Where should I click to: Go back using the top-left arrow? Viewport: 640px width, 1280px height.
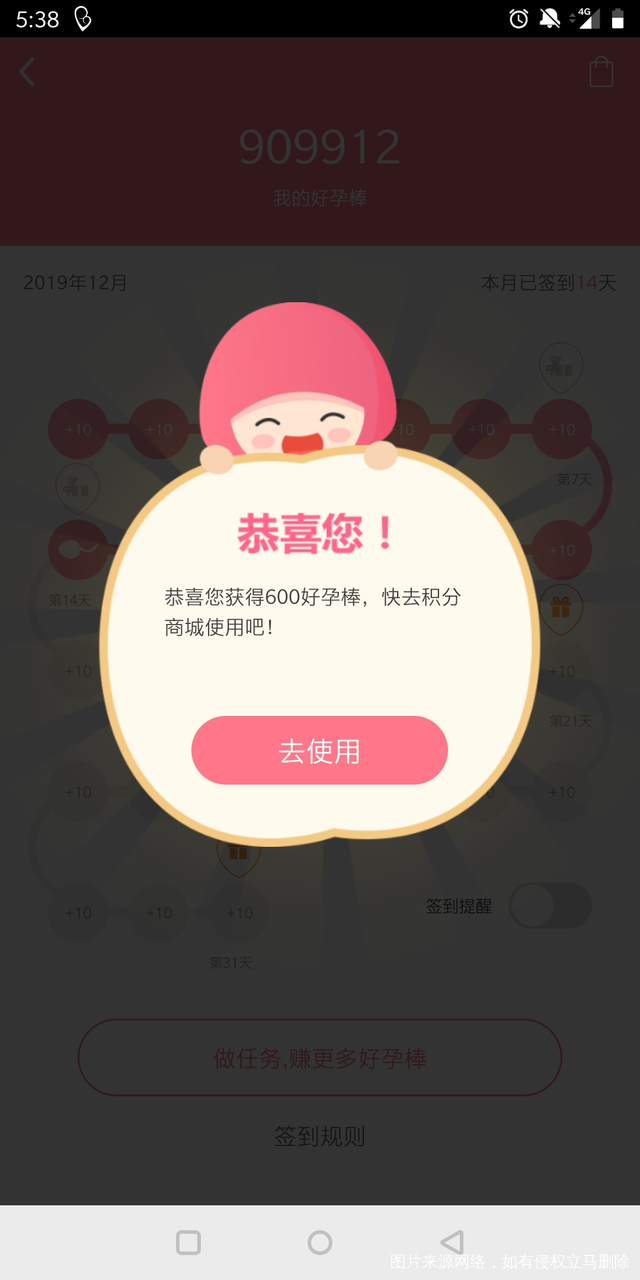tap(27, 72)
